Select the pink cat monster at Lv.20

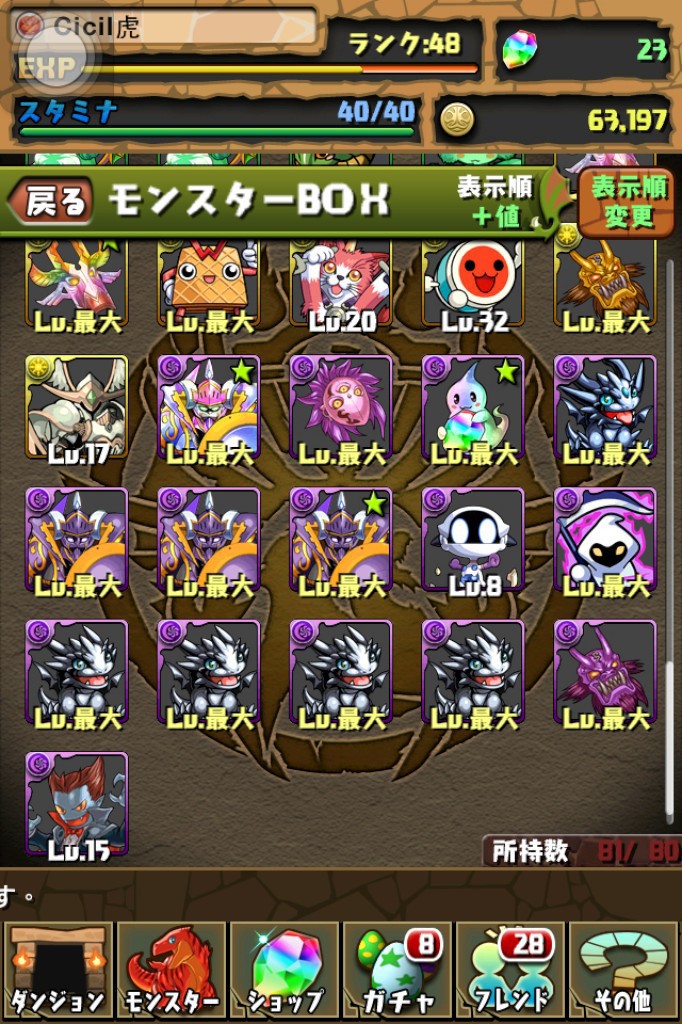pos(341,284)
